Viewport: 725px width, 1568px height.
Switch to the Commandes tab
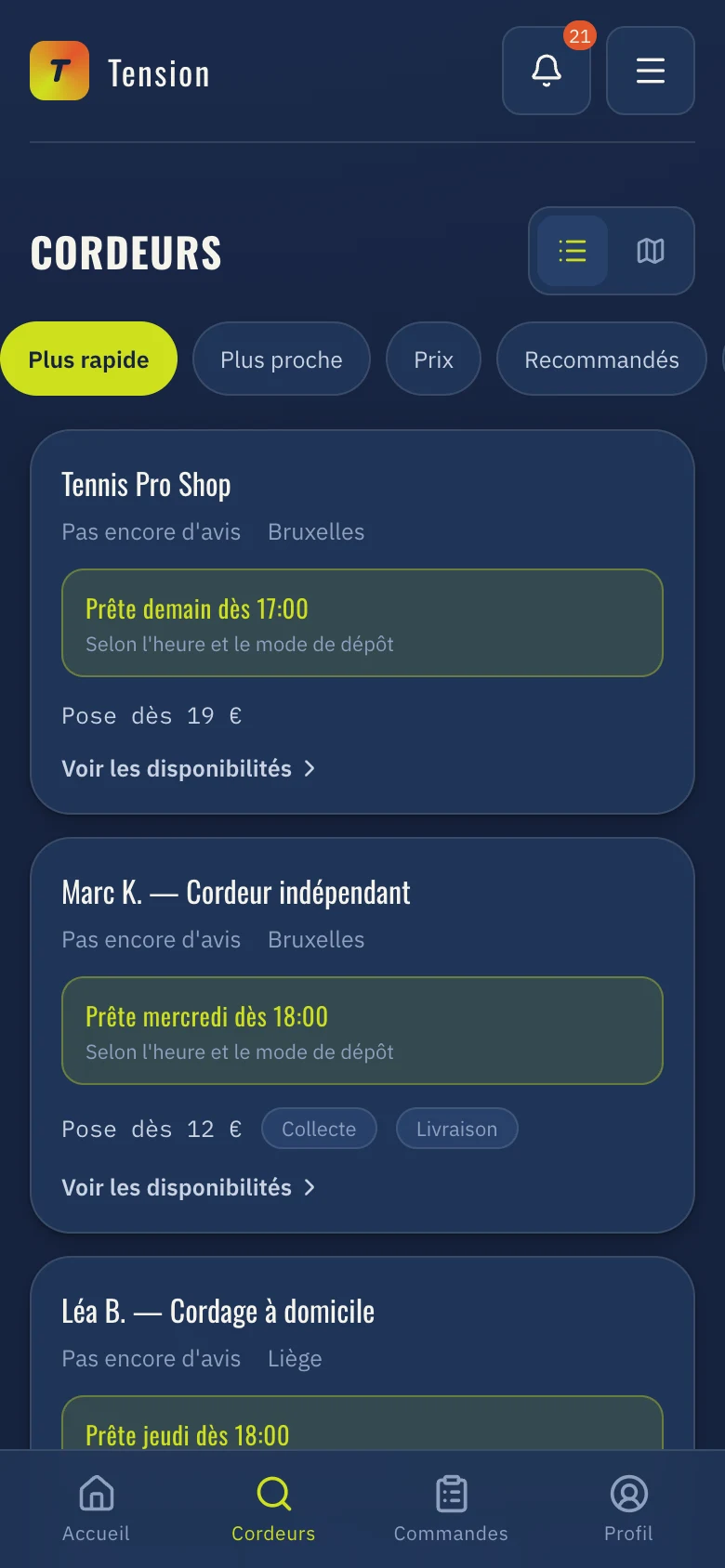click(451, 1509)
